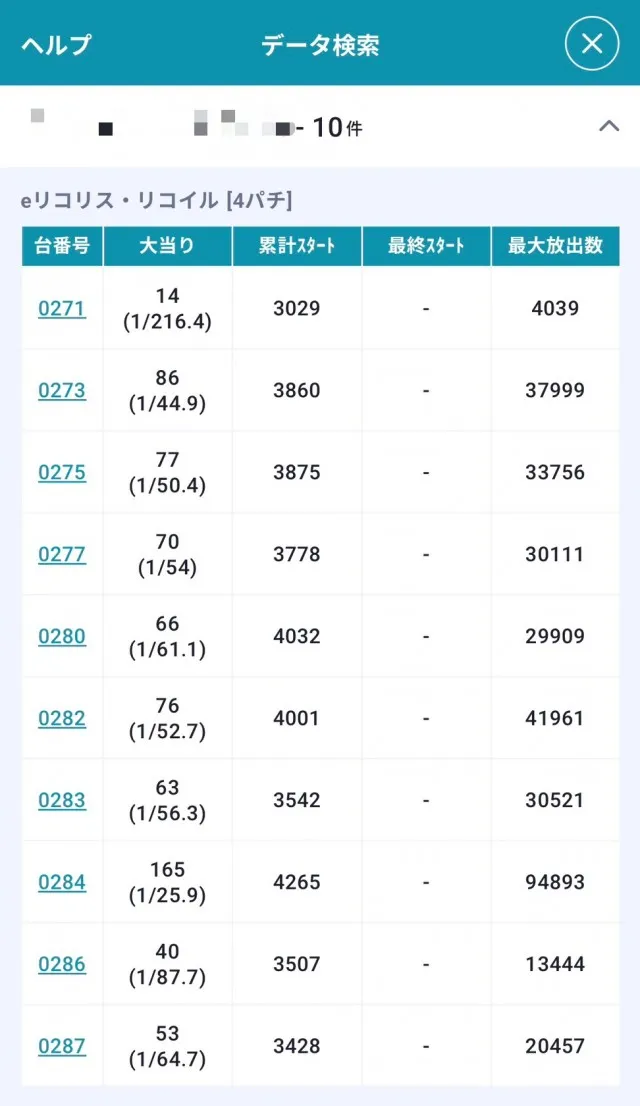
Task: Open machine number 0284
Action: point(62,882)
